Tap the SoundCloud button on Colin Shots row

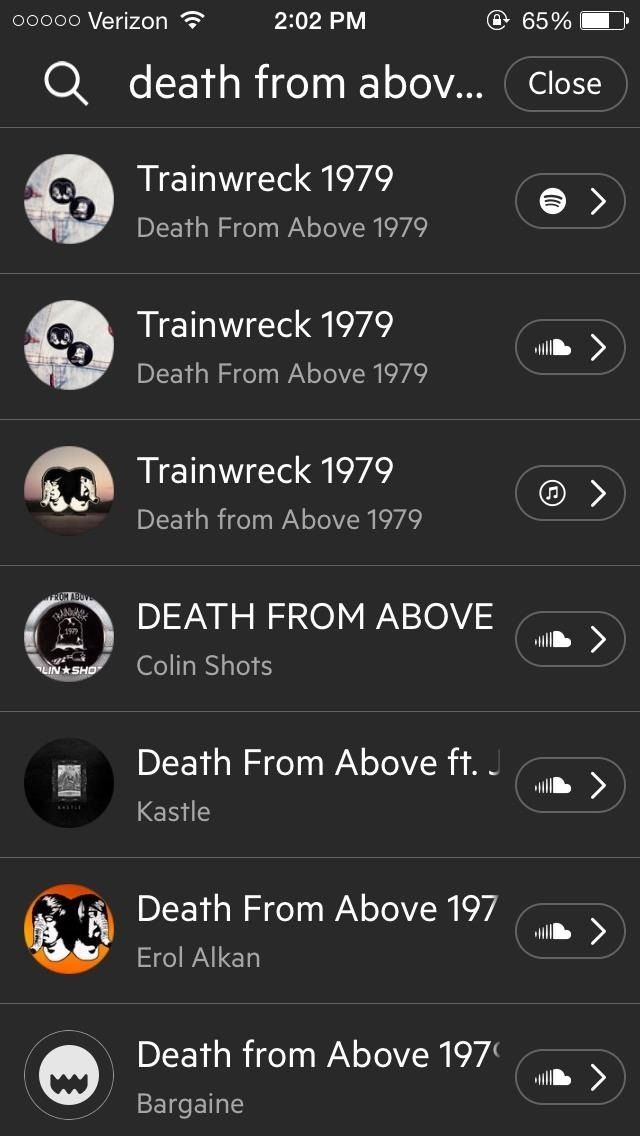pyautogui.click(x=569, y=639)
